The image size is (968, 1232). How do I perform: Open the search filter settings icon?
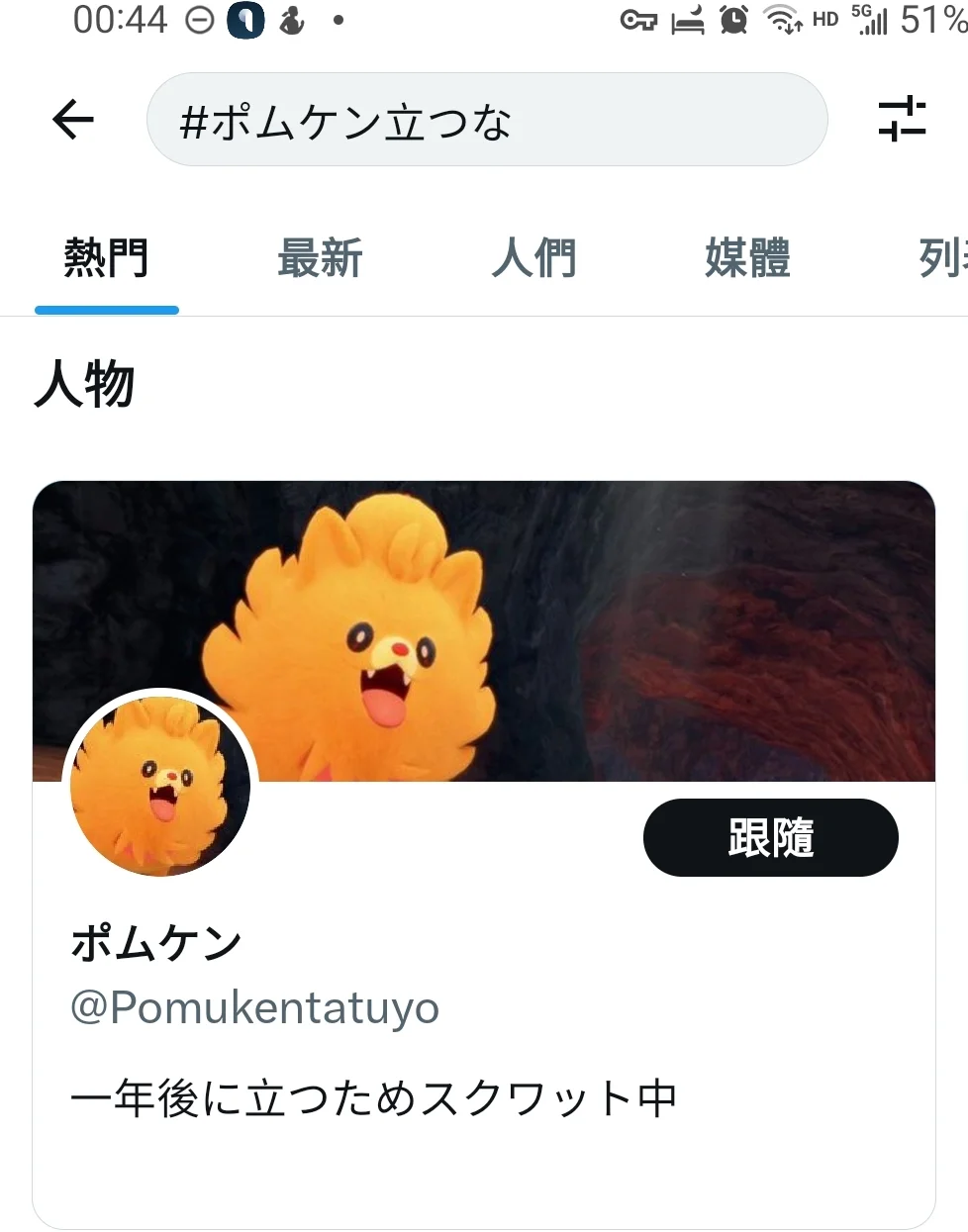[902, 120]
